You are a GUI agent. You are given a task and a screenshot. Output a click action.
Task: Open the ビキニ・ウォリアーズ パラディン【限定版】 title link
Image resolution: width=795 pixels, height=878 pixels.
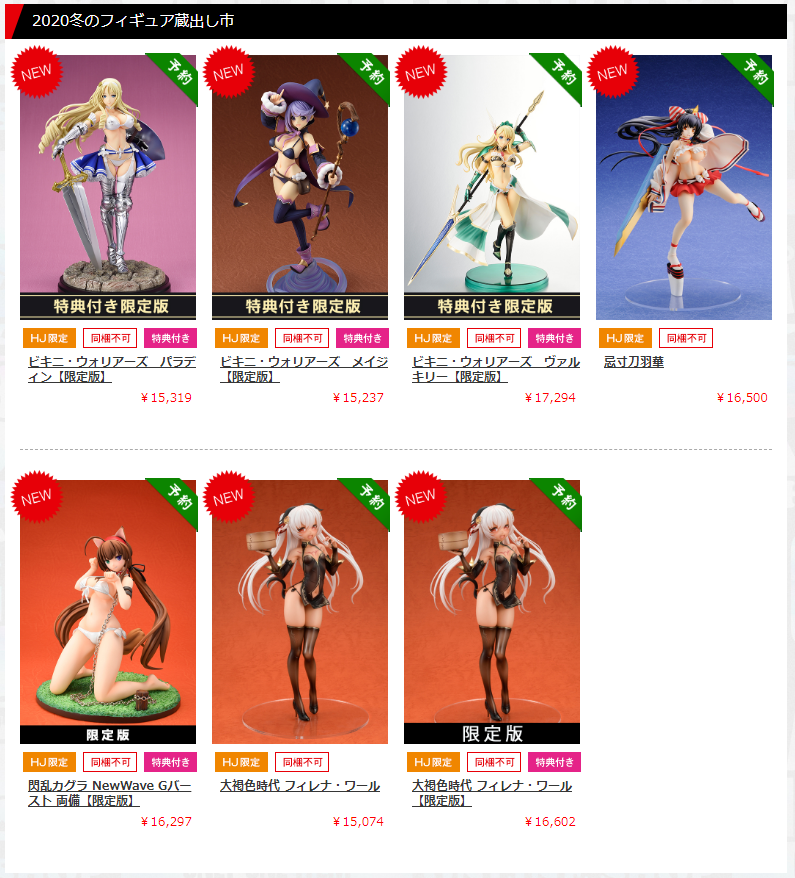pos(111,369)
